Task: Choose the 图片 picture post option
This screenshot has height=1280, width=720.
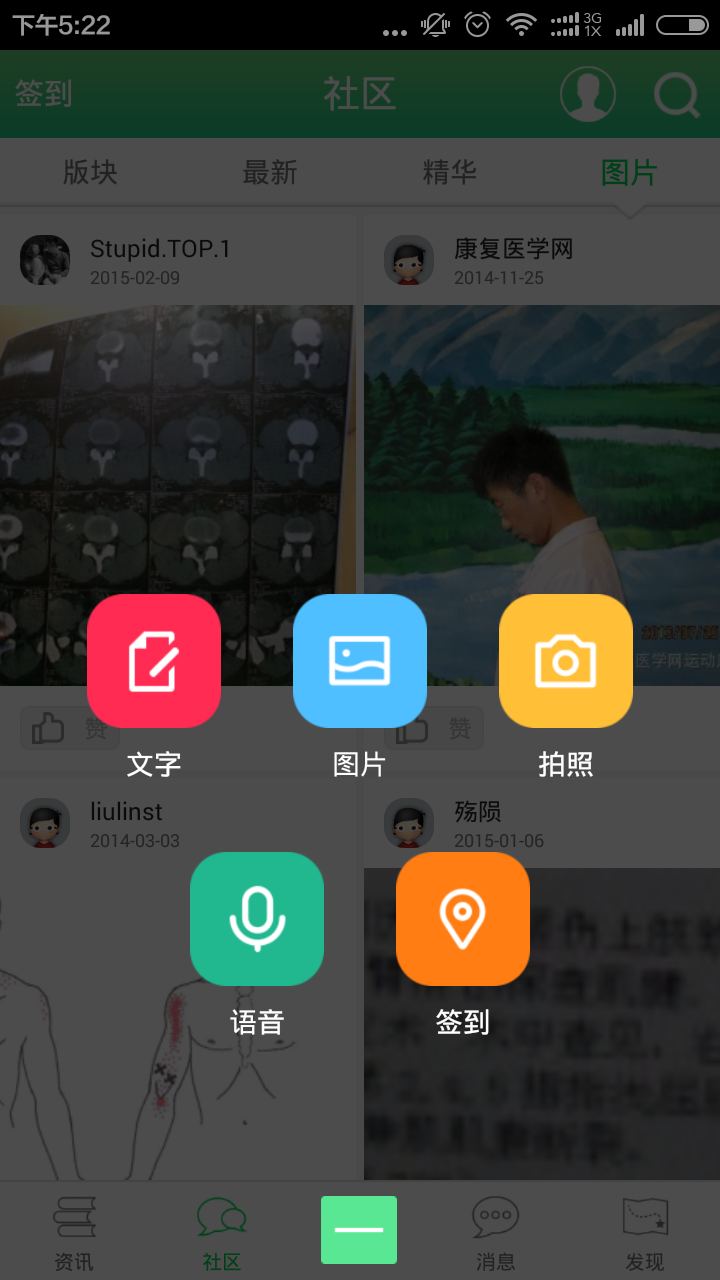Action: [x=360, y=661]
